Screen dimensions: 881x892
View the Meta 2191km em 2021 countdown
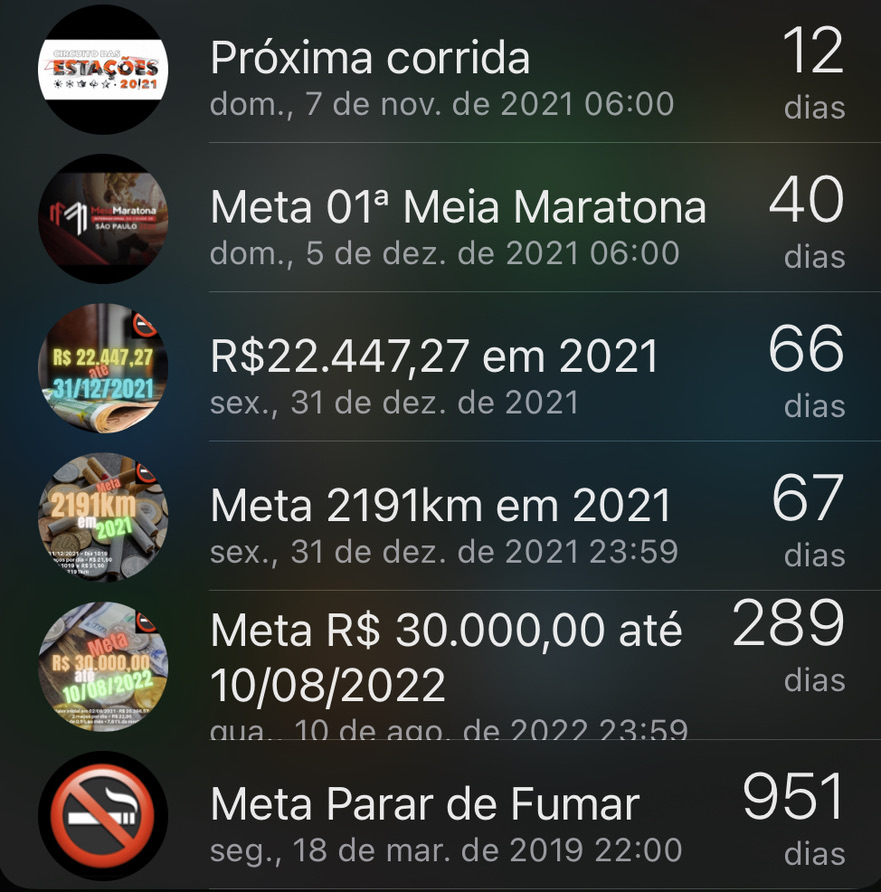pyautogui.click(x=440, y=519)
